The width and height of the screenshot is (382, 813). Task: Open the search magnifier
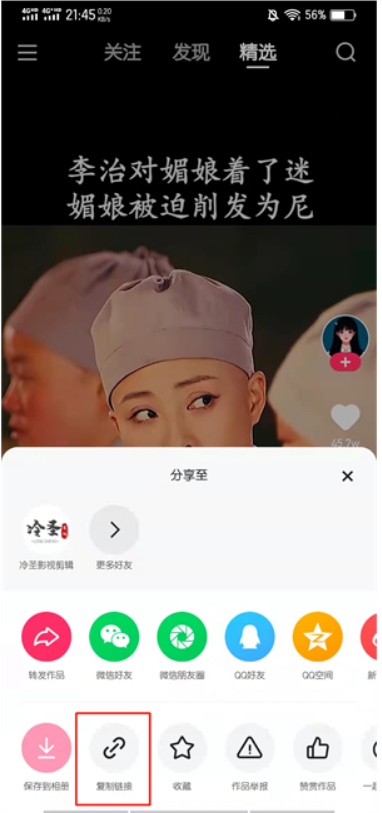coord(345,52)
